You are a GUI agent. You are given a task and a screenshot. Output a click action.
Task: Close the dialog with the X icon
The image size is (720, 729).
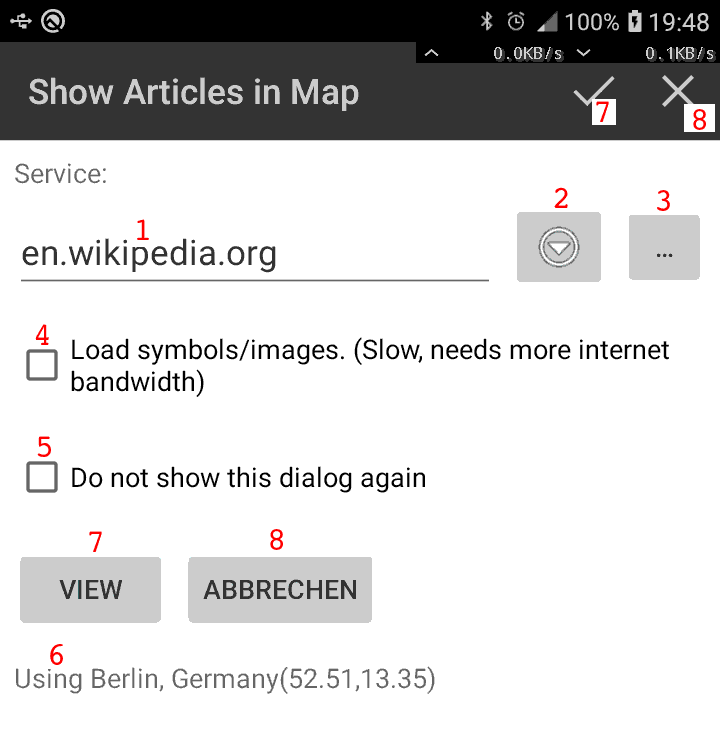point(676,92)
